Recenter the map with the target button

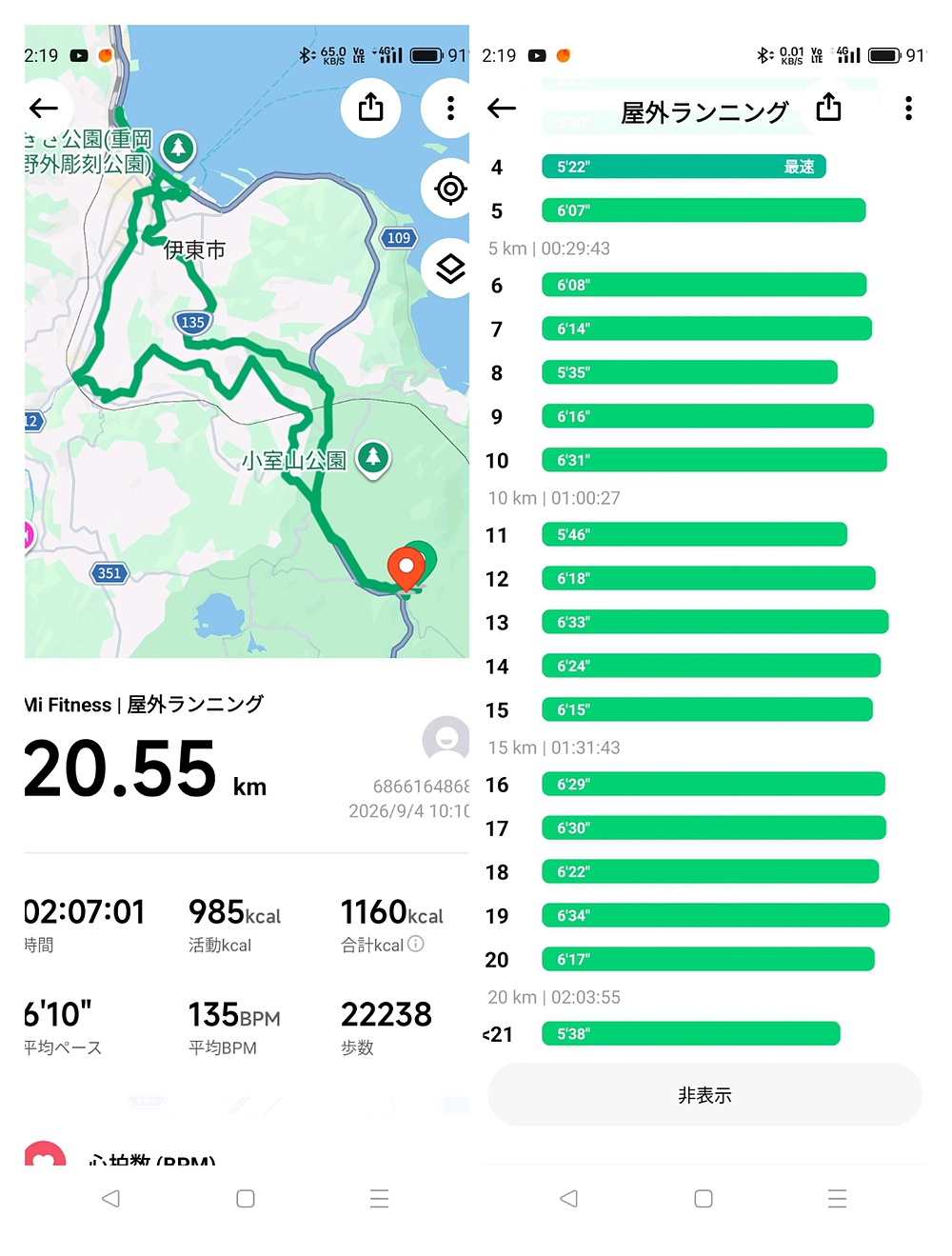pos(449,189)
